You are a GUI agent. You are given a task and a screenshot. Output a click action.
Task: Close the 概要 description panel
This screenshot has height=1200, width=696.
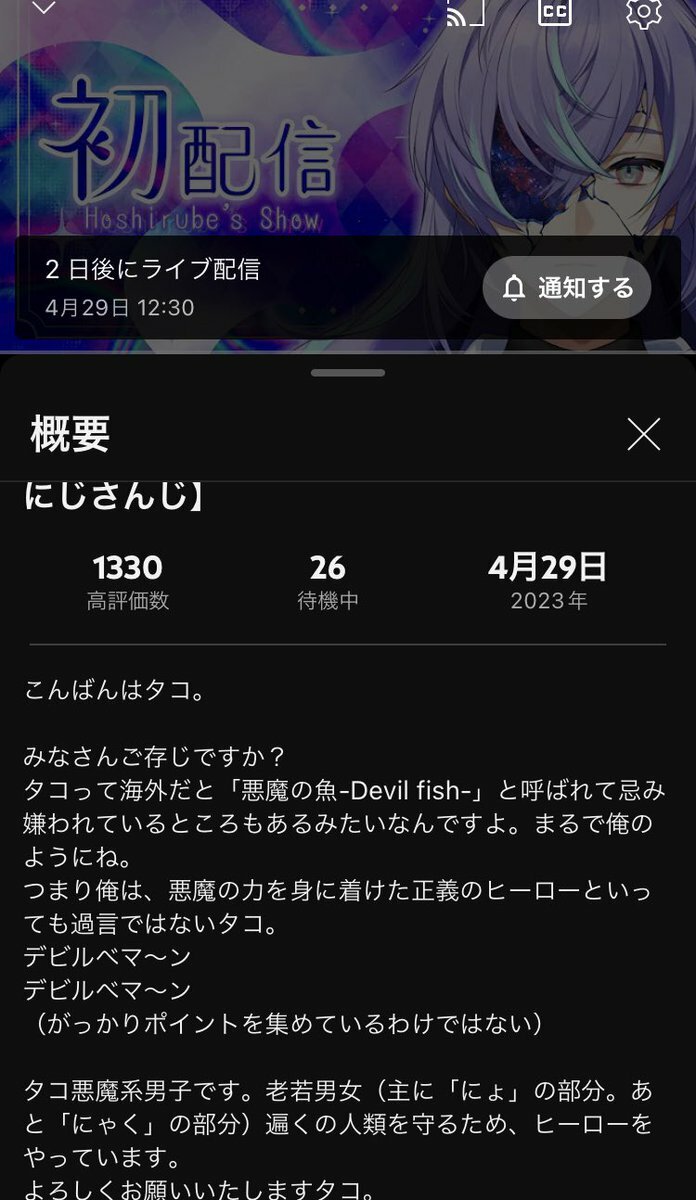pos(643,434)
